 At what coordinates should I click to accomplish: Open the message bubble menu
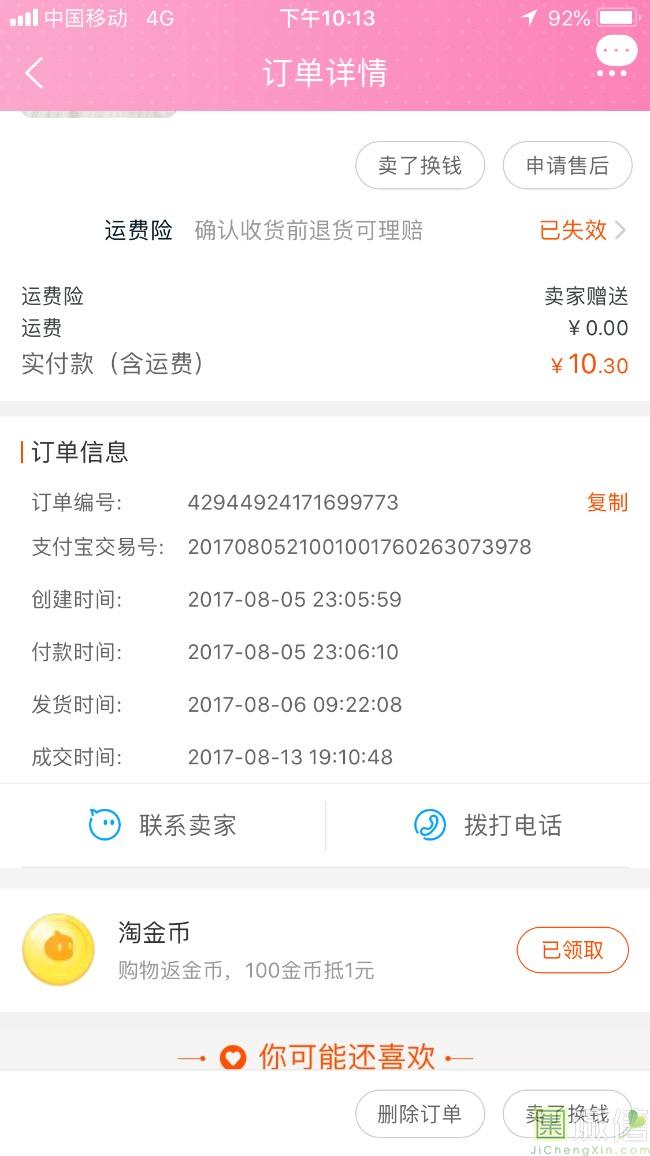615,57
